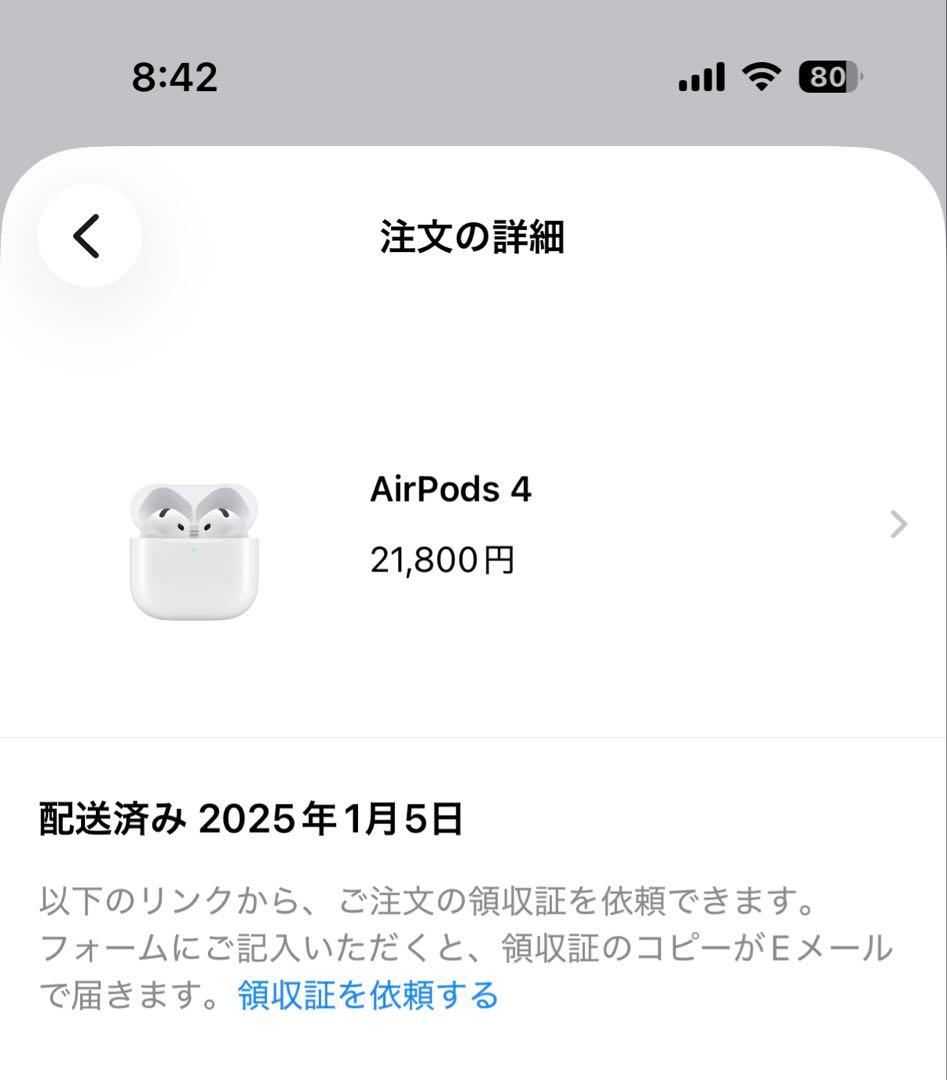Tap the 21,800円 price label
The image size is (947, 1080).
tap(444, 561)
